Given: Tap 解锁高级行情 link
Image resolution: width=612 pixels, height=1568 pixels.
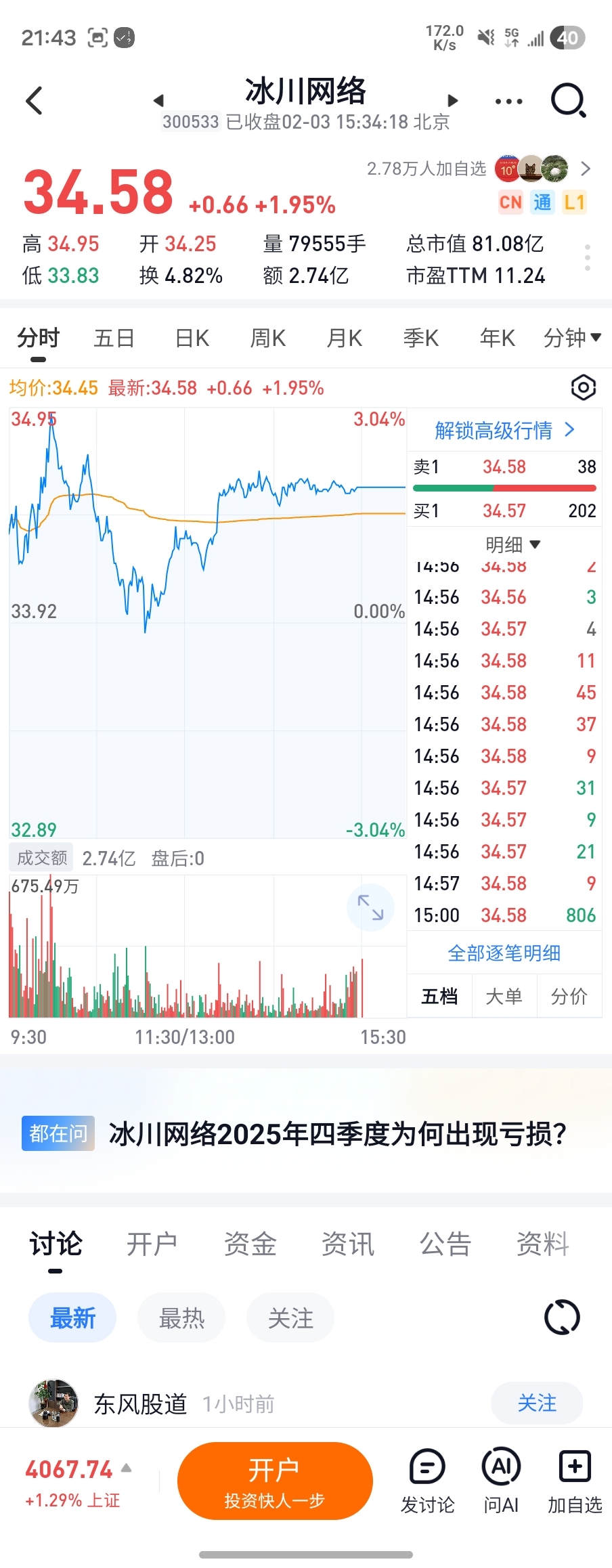Looking at the screenshot, I should (504, 430).
